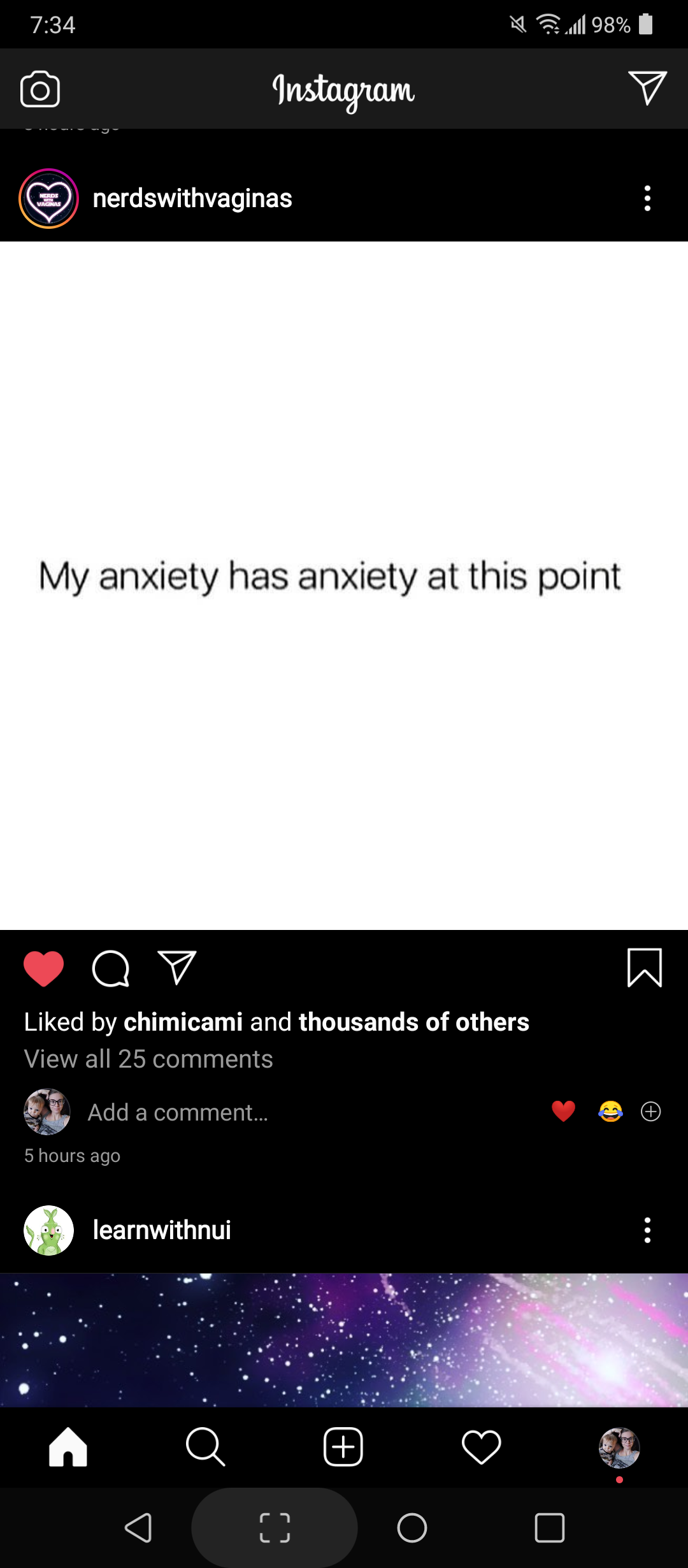Viewport: 688px width, 1568px height.
Task: Create a new post
Action: click(x=343, y=1447)
